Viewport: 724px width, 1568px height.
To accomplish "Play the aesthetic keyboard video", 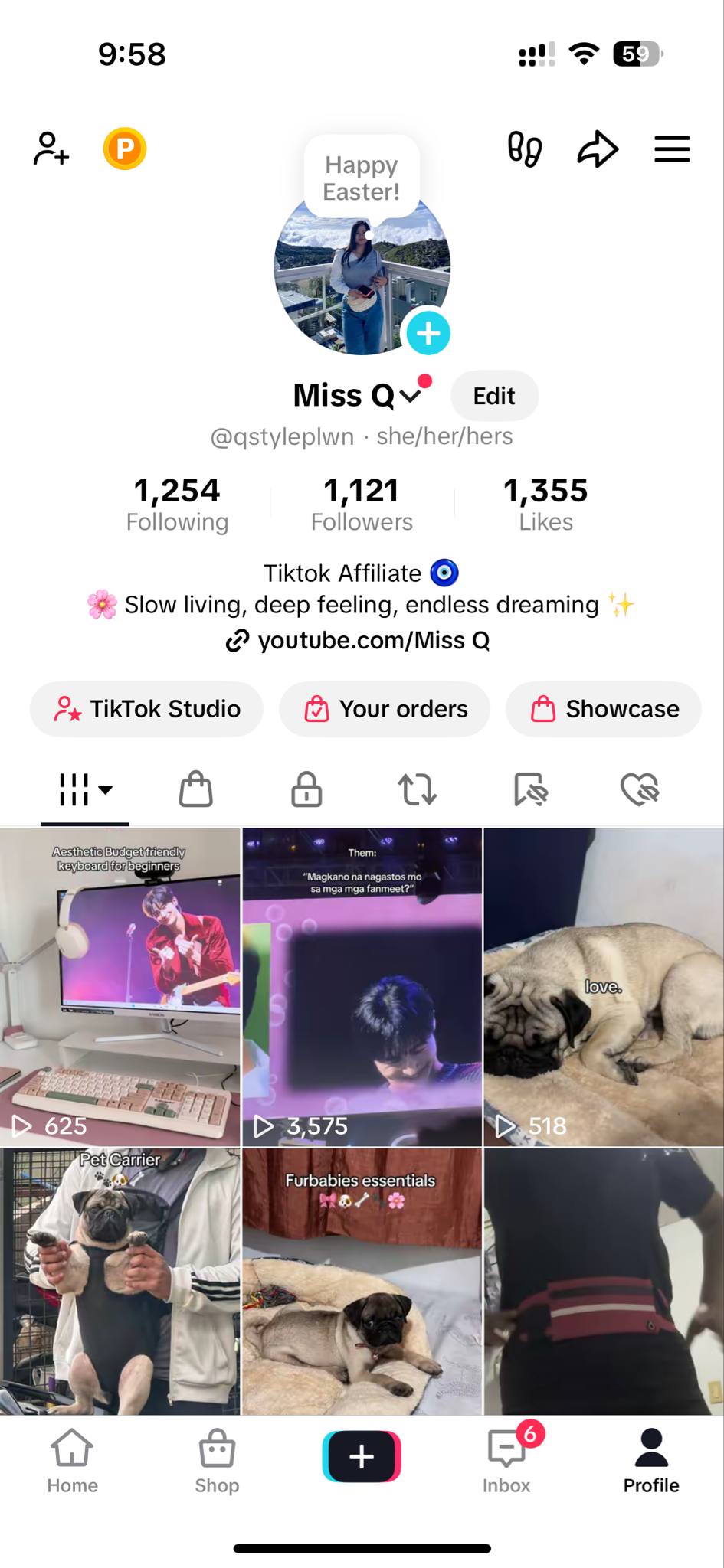I will pyautogui.click(x=120, y=986).
